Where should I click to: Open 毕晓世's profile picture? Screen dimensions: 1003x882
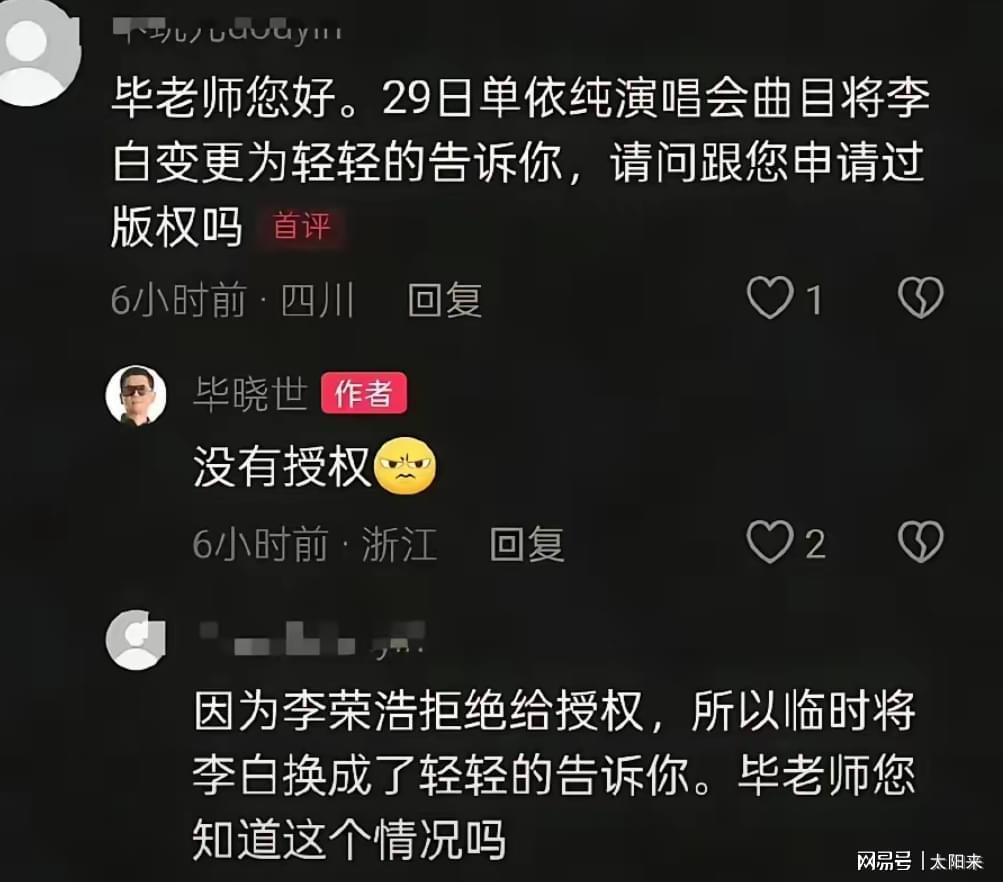136,394
